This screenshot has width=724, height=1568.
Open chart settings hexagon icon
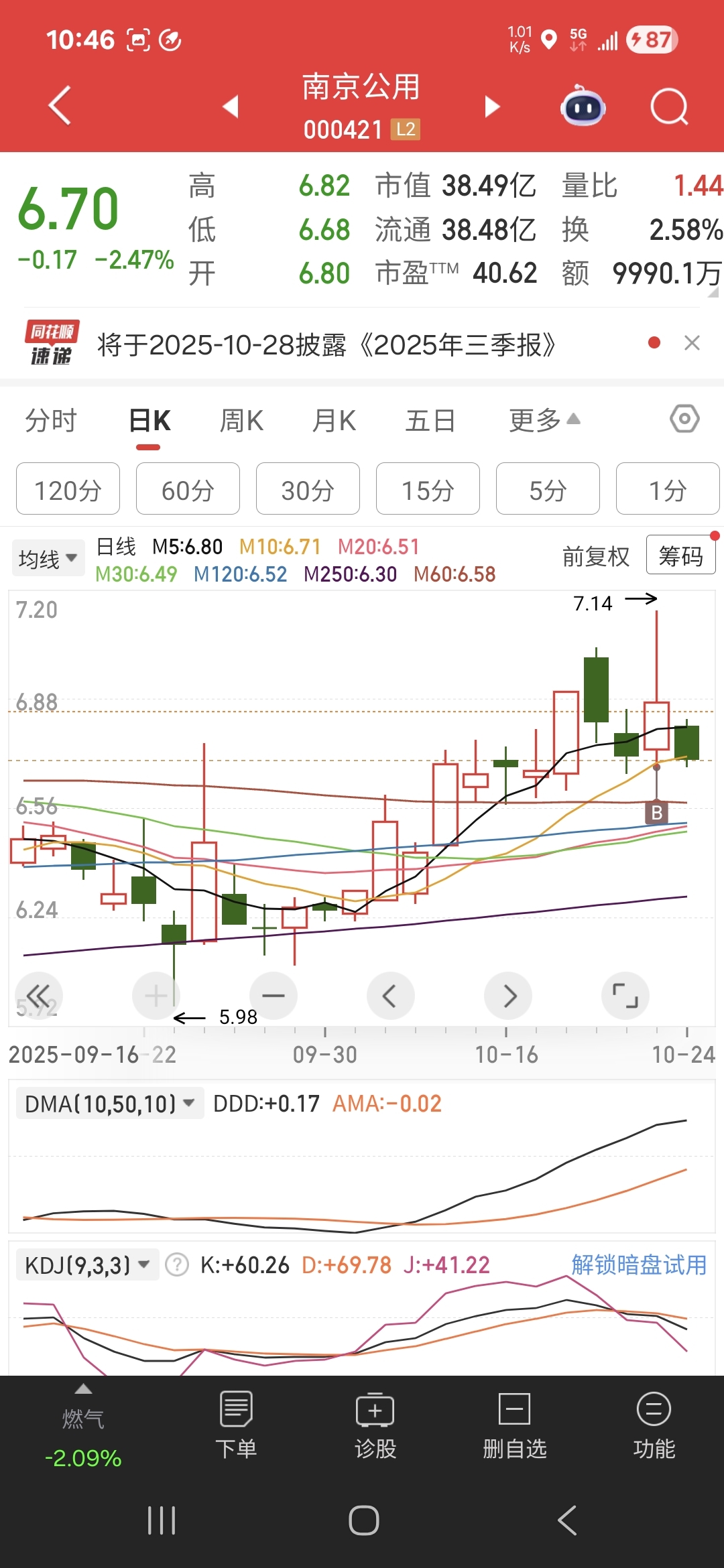pos(684,419)
